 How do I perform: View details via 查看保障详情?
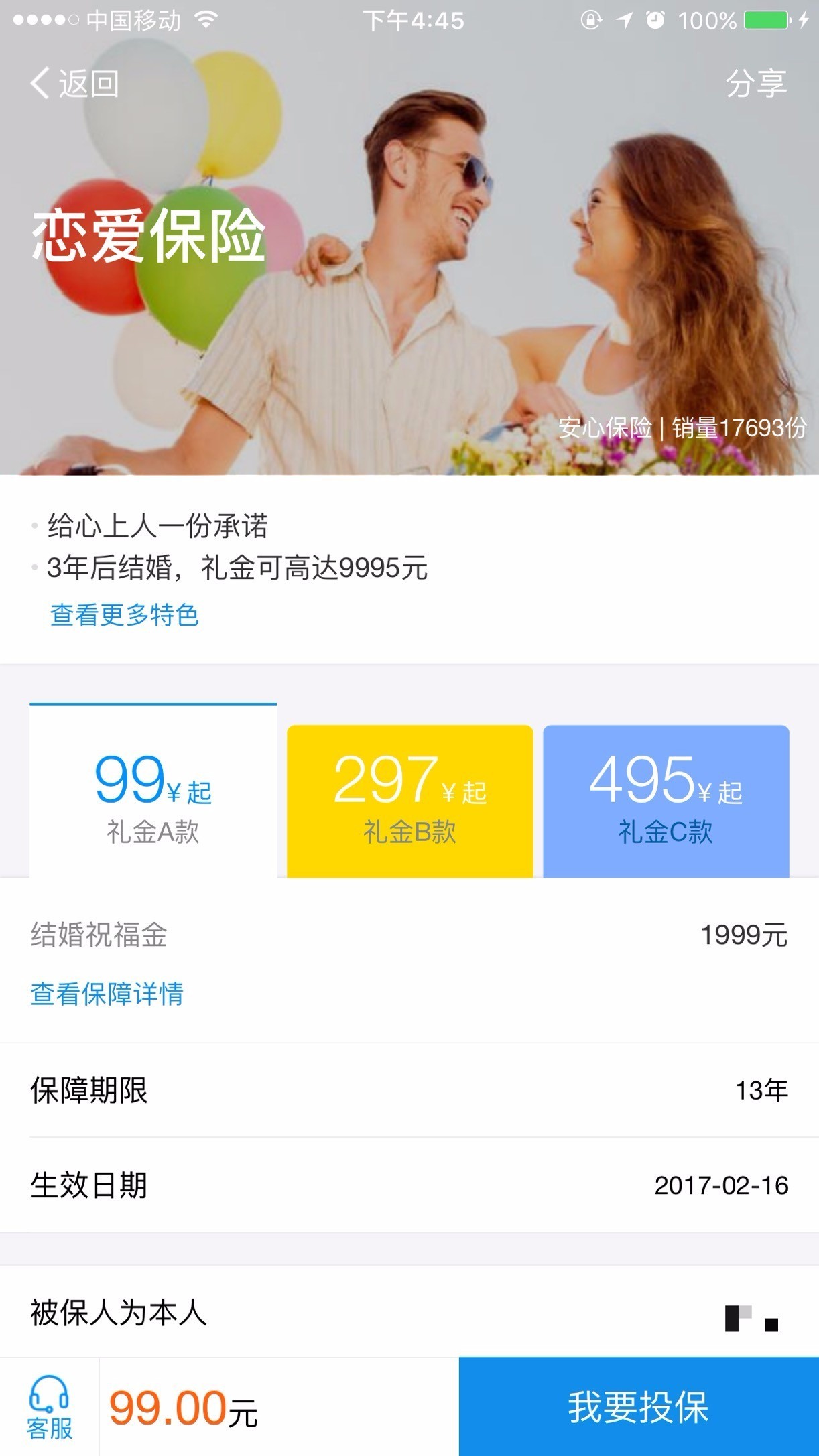click(x=107, y=994)
